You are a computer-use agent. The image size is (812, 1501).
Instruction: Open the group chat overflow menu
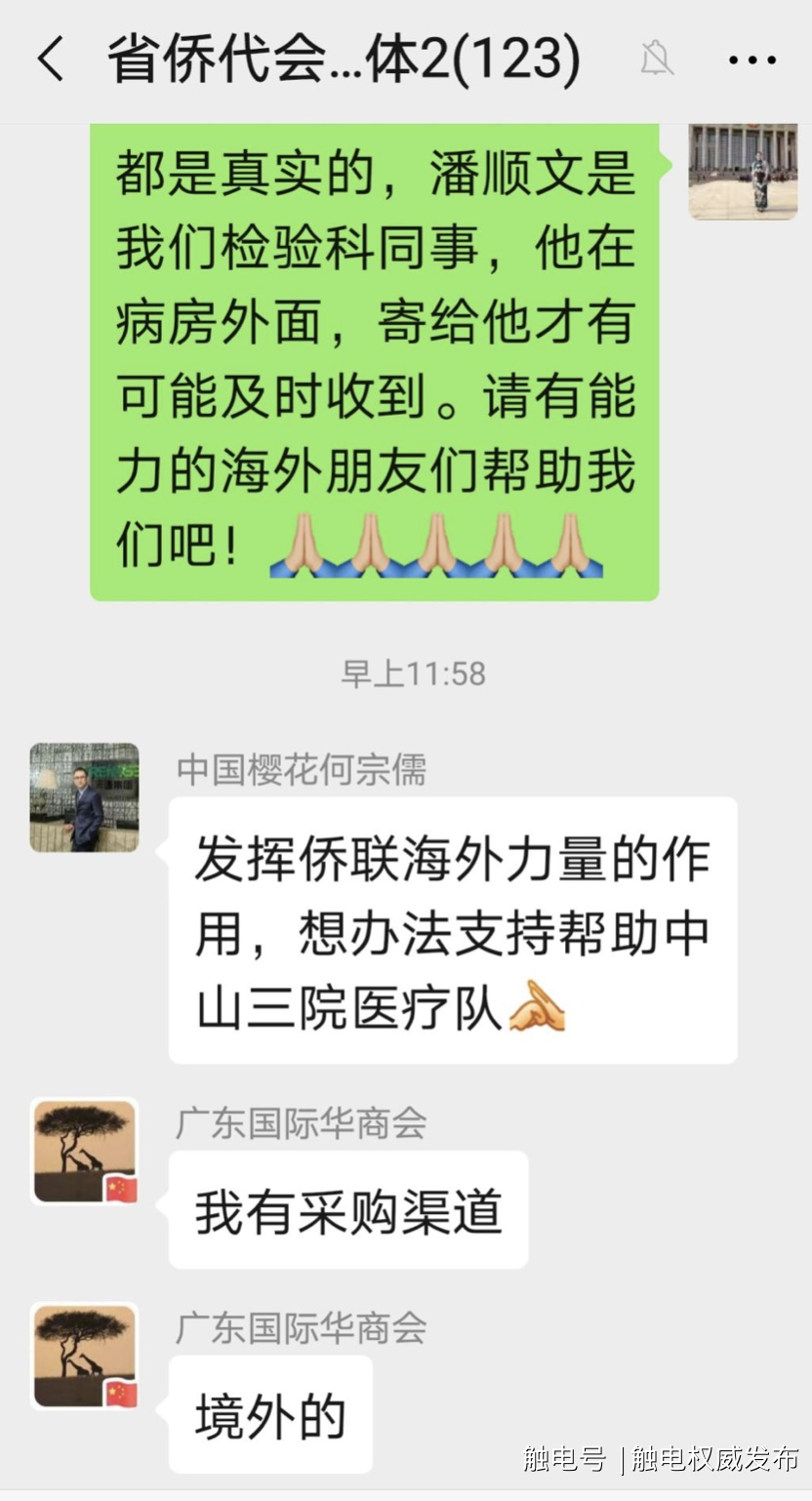(x=752, y=60)
